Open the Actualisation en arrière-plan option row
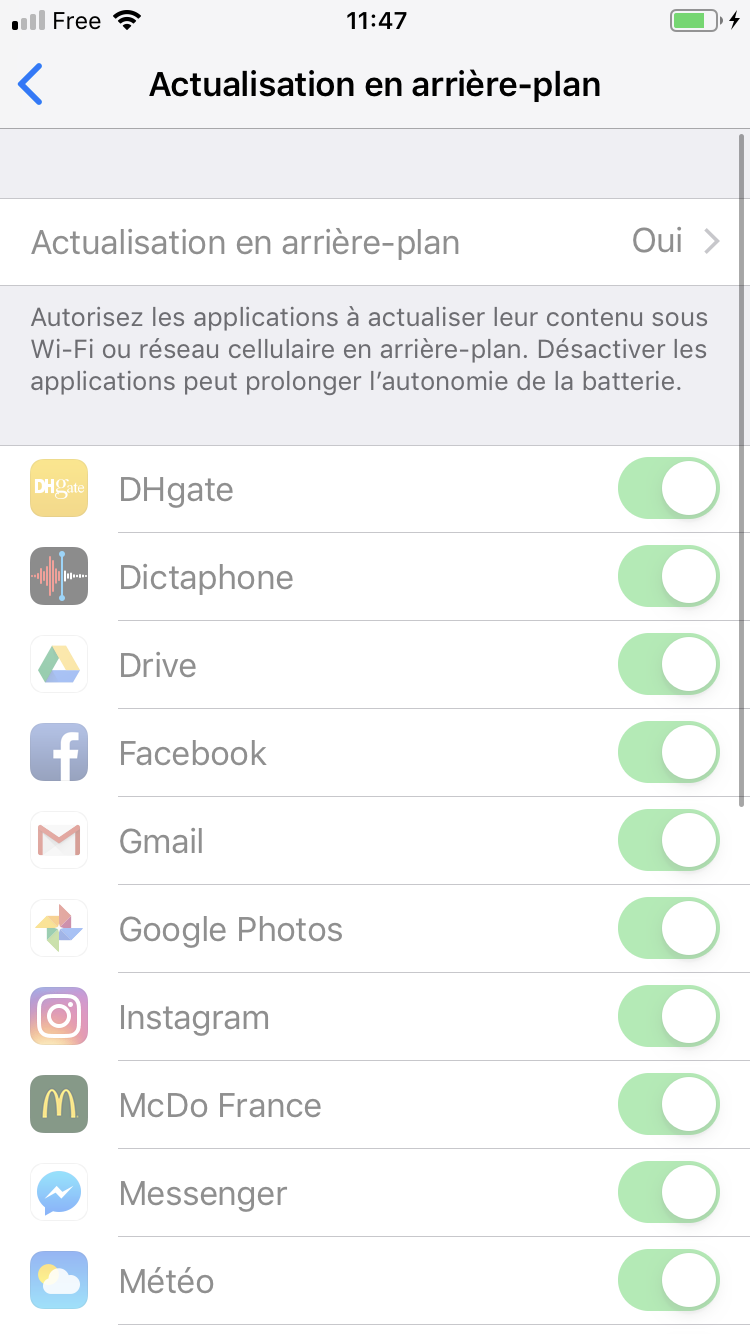 375,242
